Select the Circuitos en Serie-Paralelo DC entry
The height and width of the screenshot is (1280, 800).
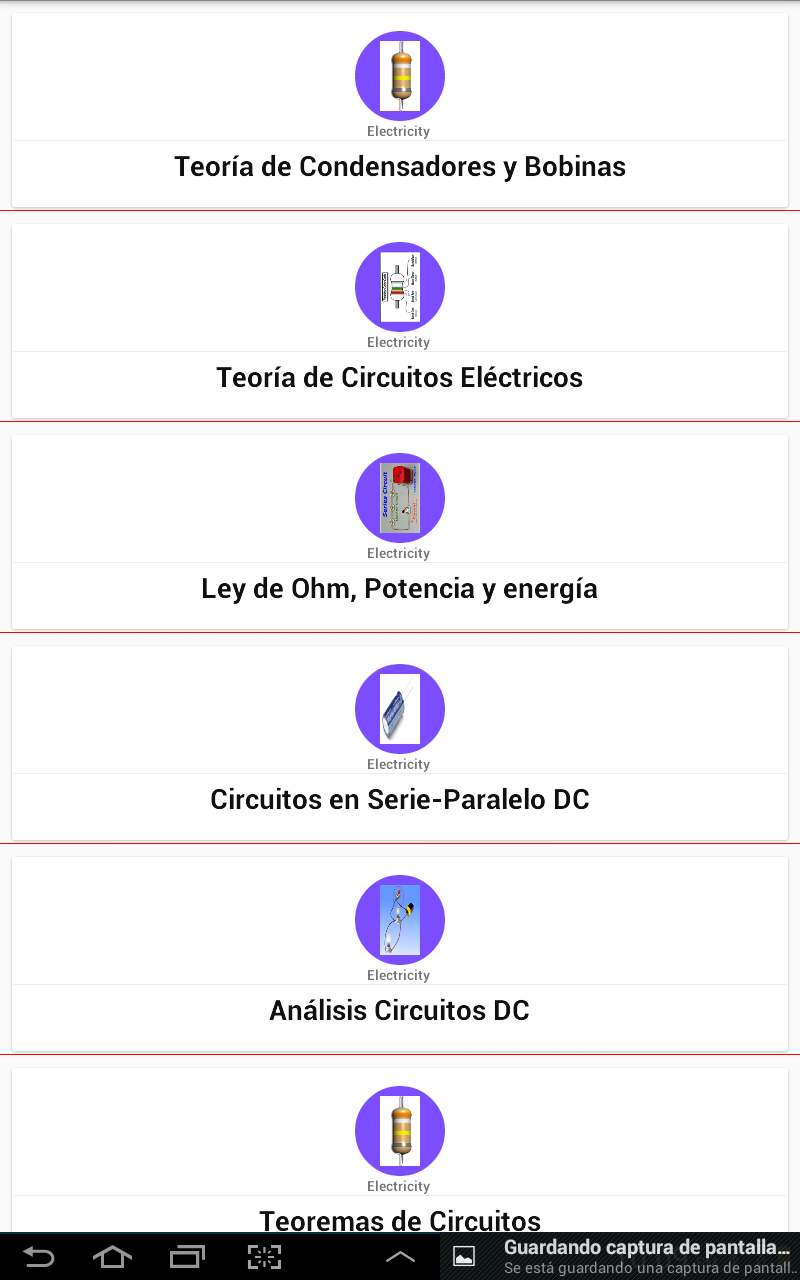400,799
